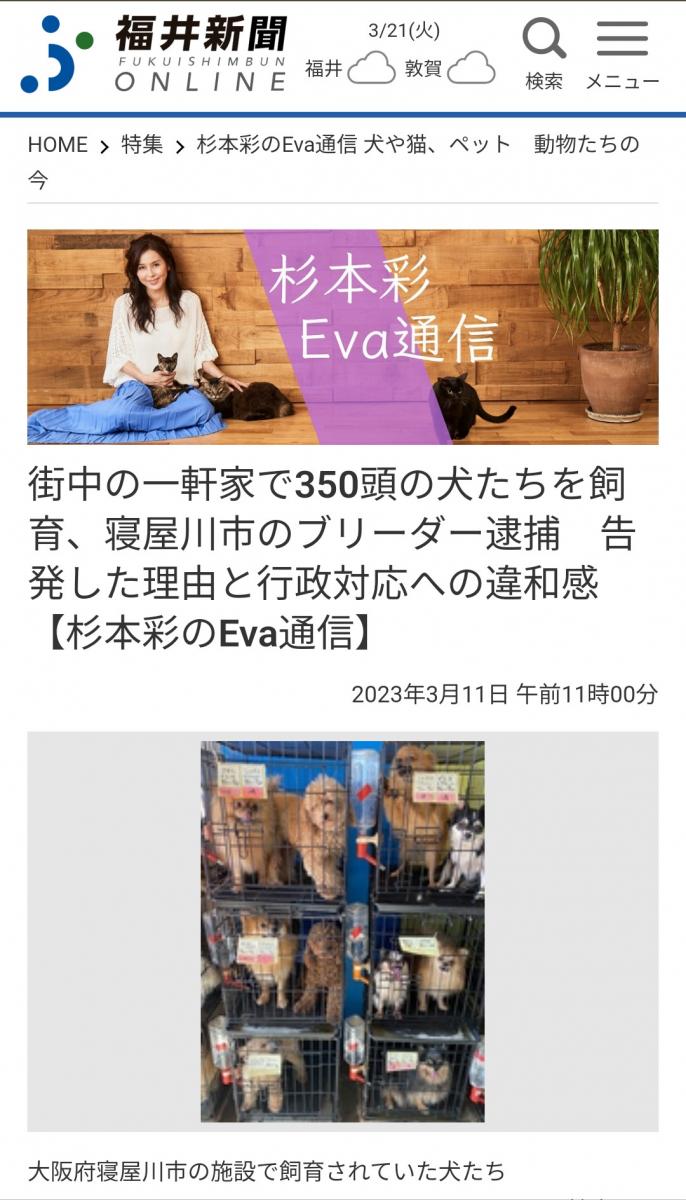Open the 特集 breadcrumb link

(142, 145)
